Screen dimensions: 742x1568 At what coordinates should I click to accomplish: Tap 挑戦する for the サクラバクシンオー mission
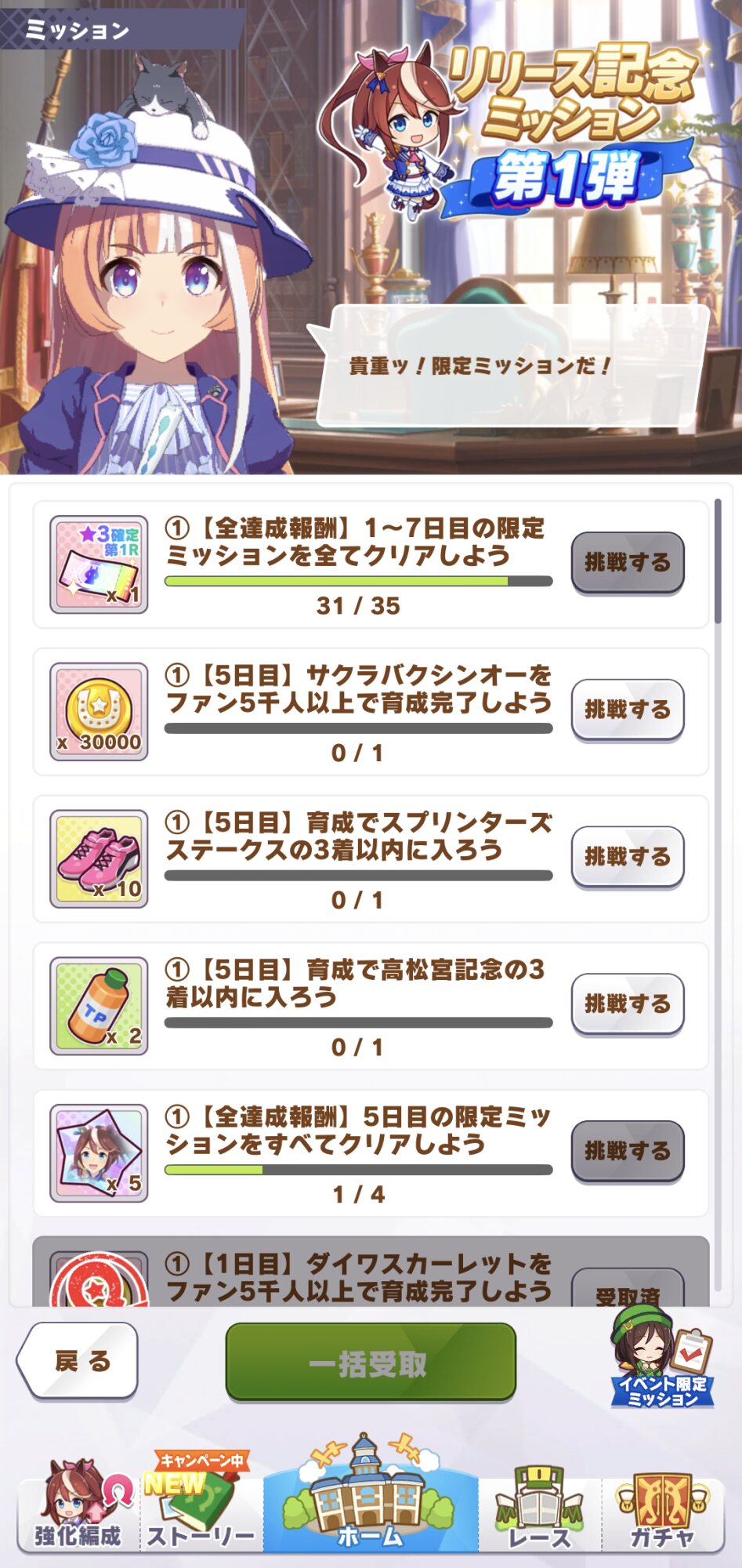click(x=628, y=710)
